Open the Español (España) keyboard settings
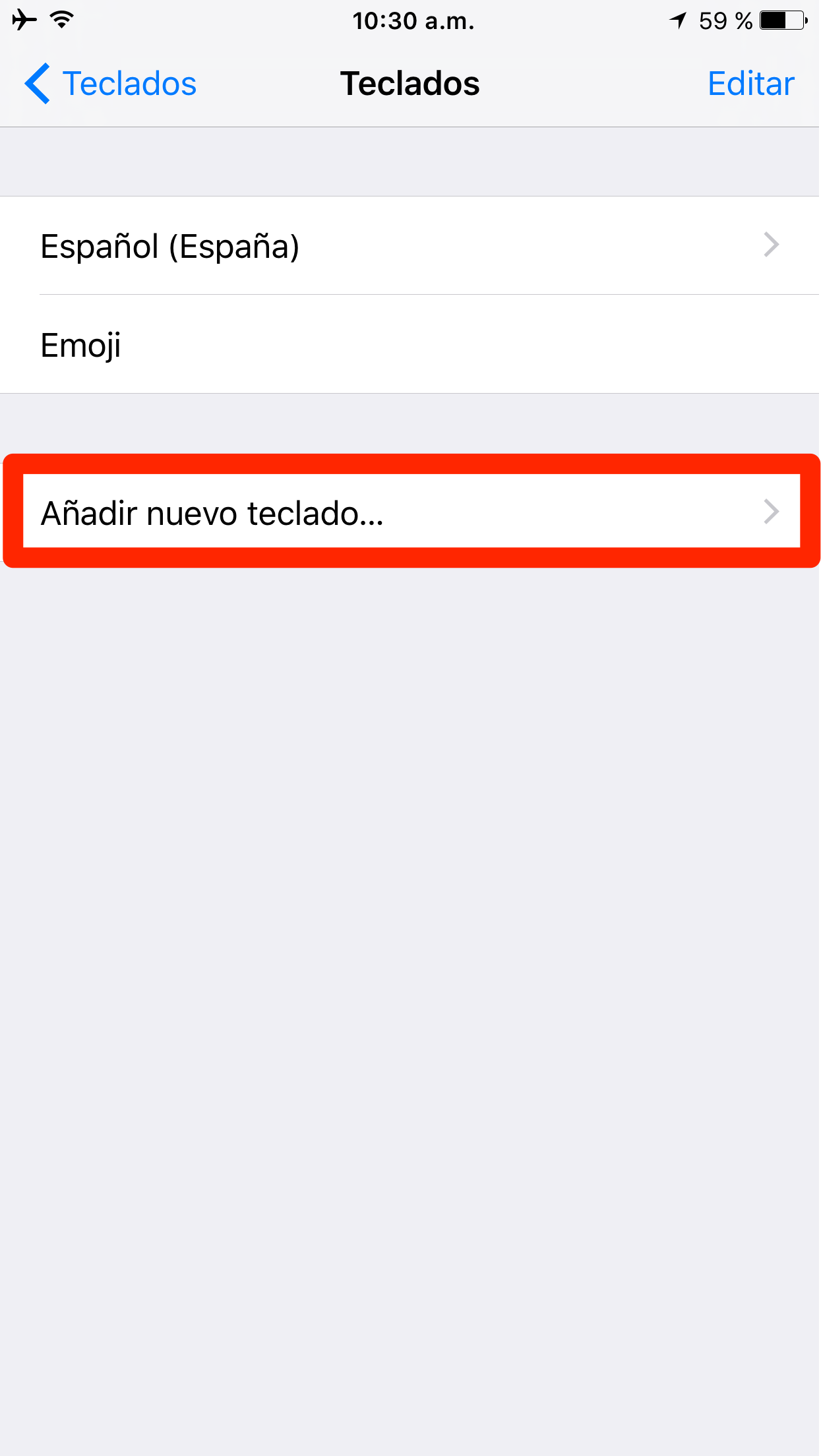This screenshot has height=1456, width=821. pyautogui.click(x=409, y=246)
